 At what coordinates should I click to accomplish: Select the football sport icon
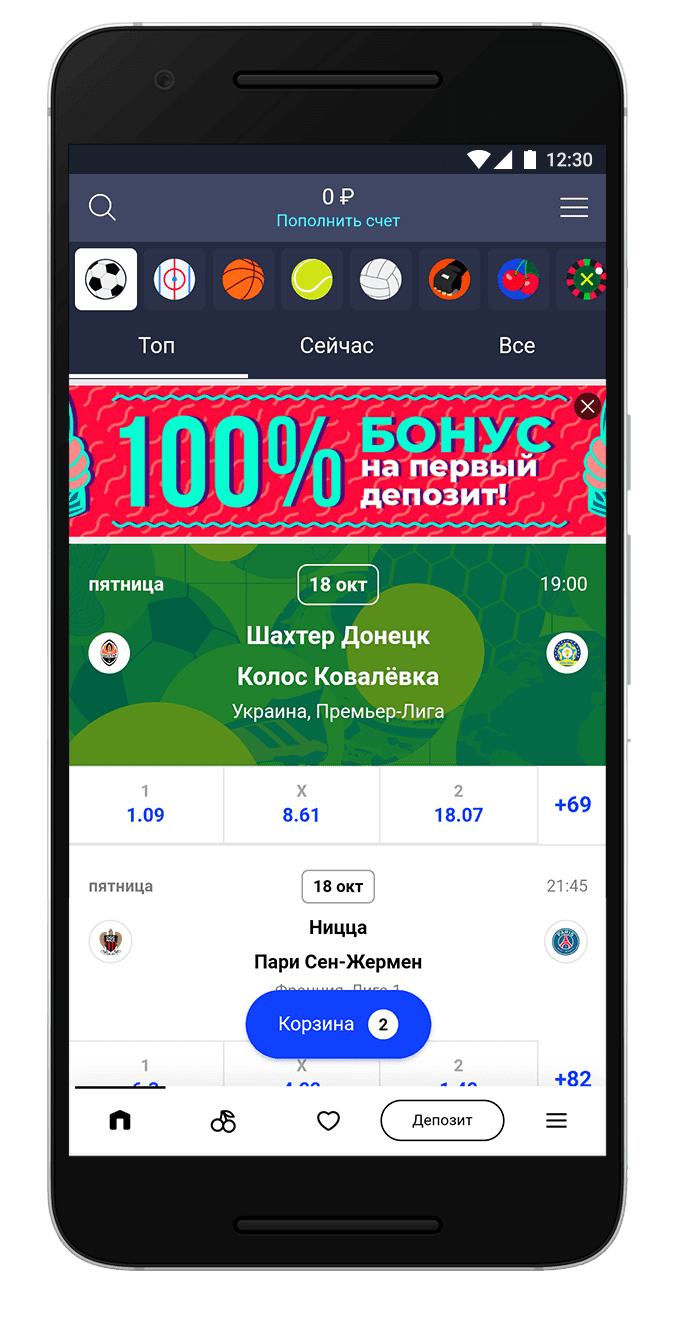coord(106,279)
